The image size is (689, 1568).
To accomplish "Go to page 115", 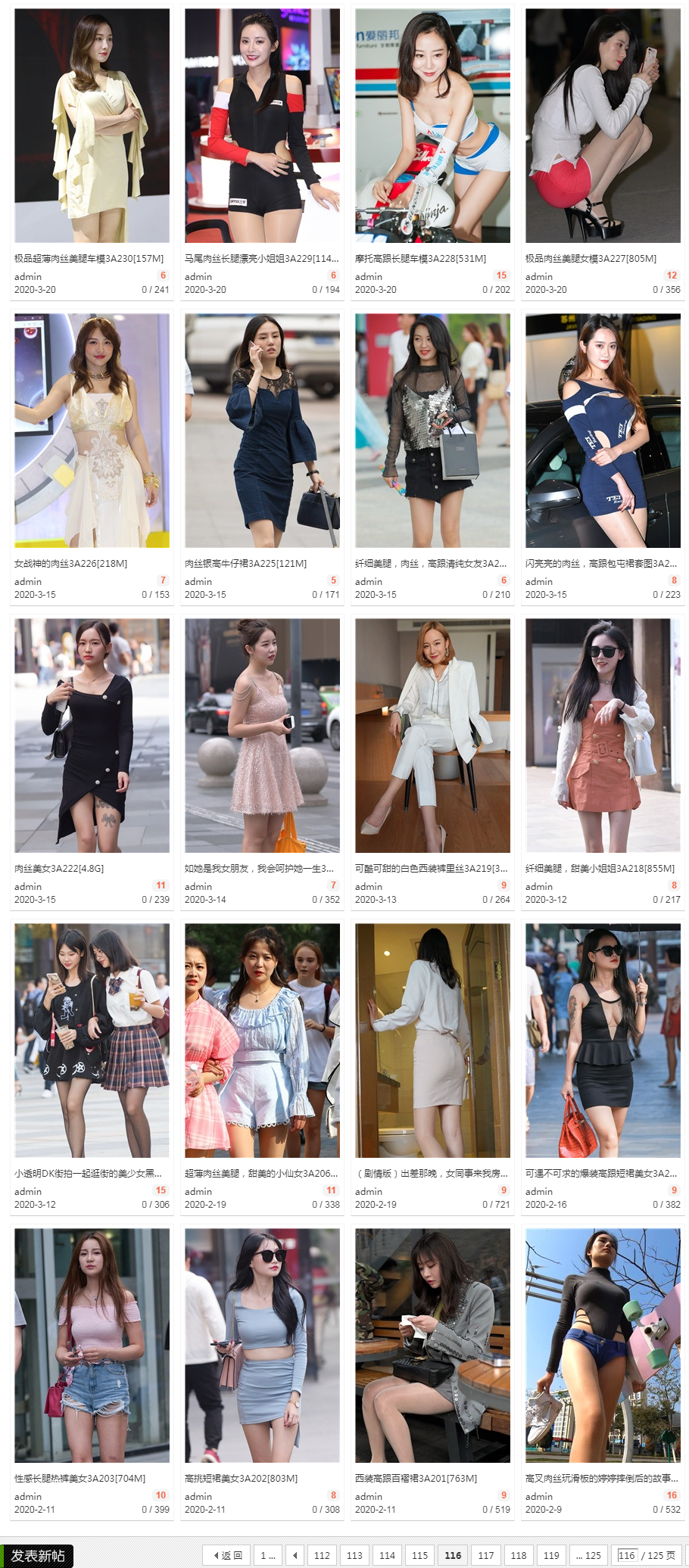I will tap(419, 1555).
